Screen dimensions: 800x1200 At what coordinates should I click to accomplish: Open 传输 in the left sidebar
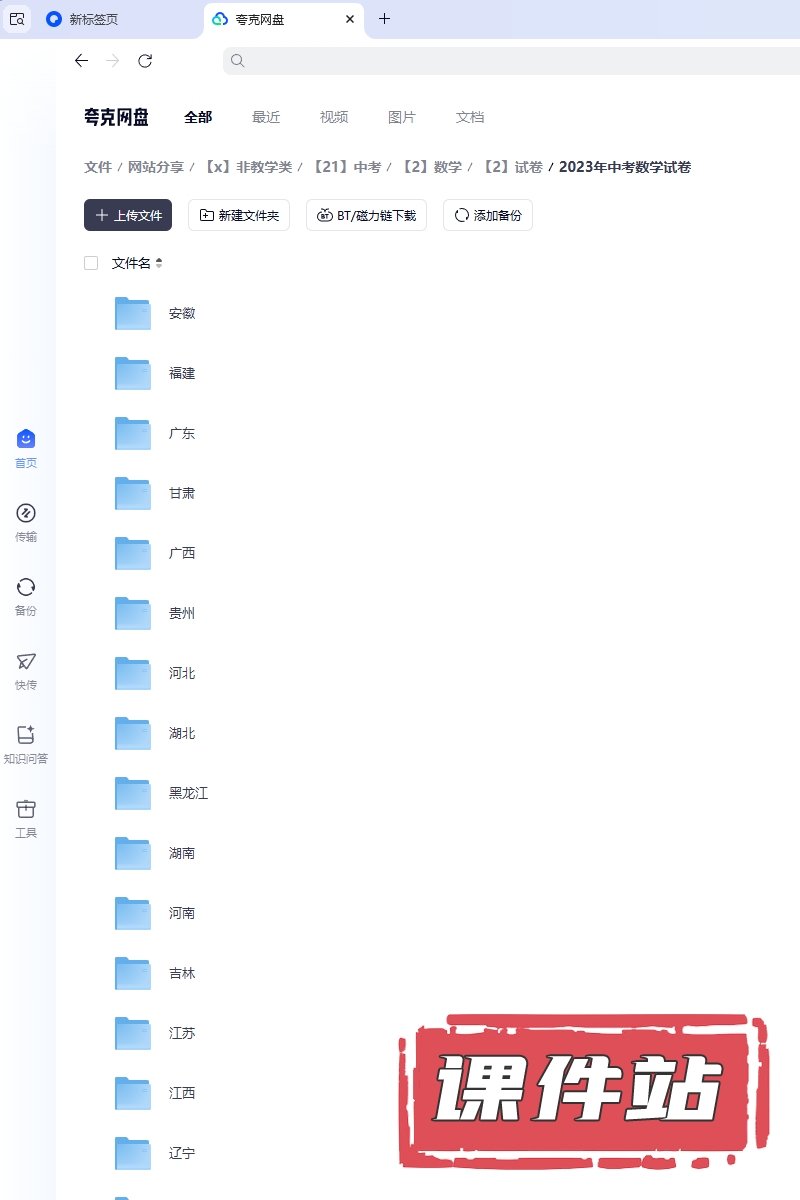coord(26,522)
